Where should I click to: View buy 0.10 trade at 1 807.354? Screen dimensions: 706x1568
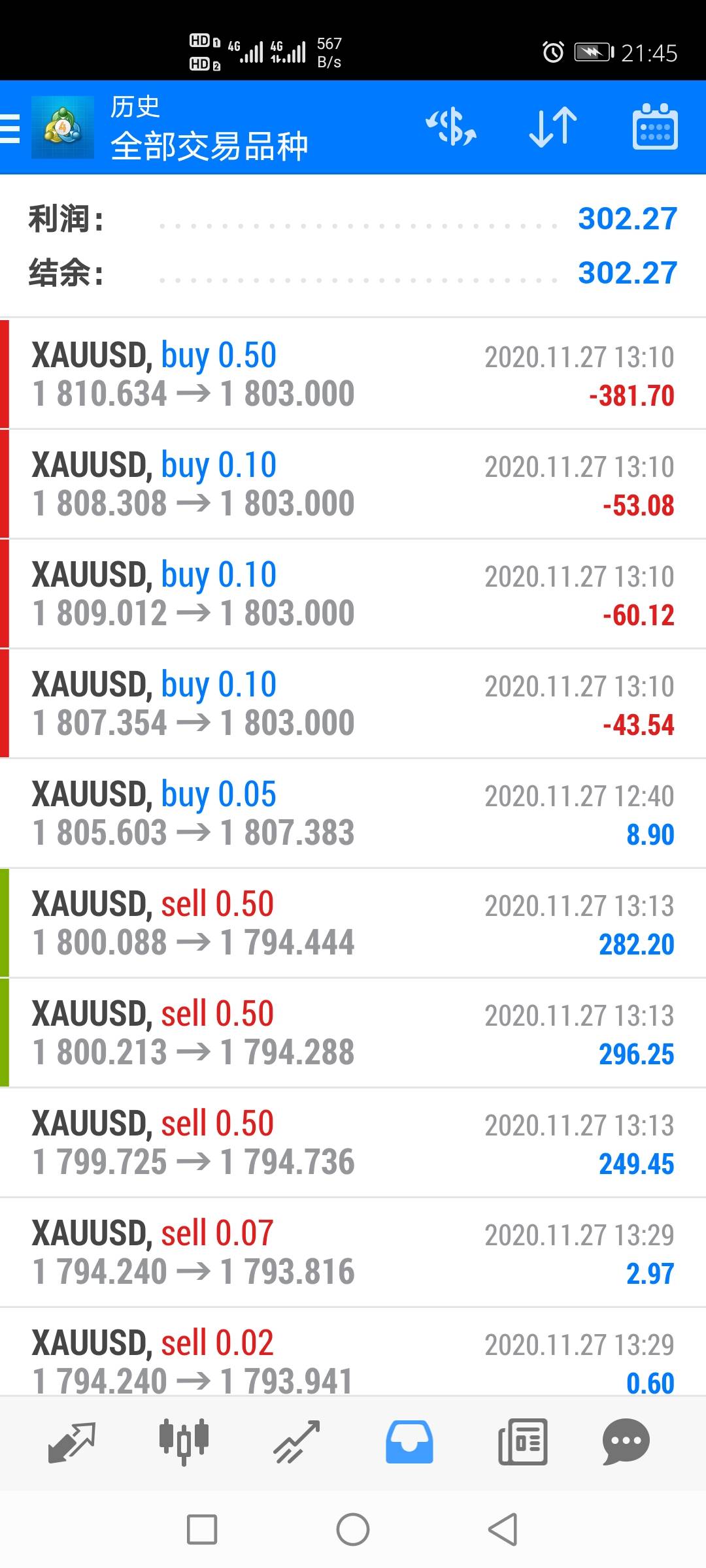[x=353, y=704]
